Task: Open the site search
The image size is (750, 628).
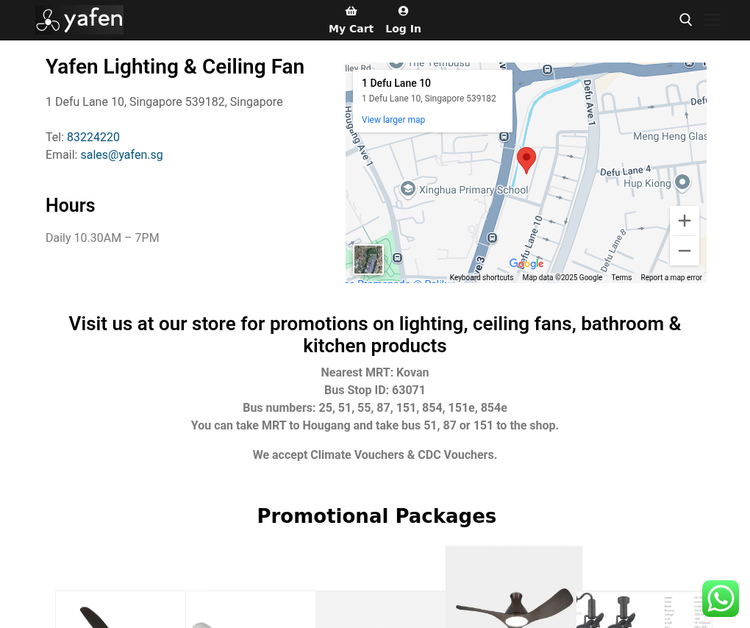Action: click(685, 20)
